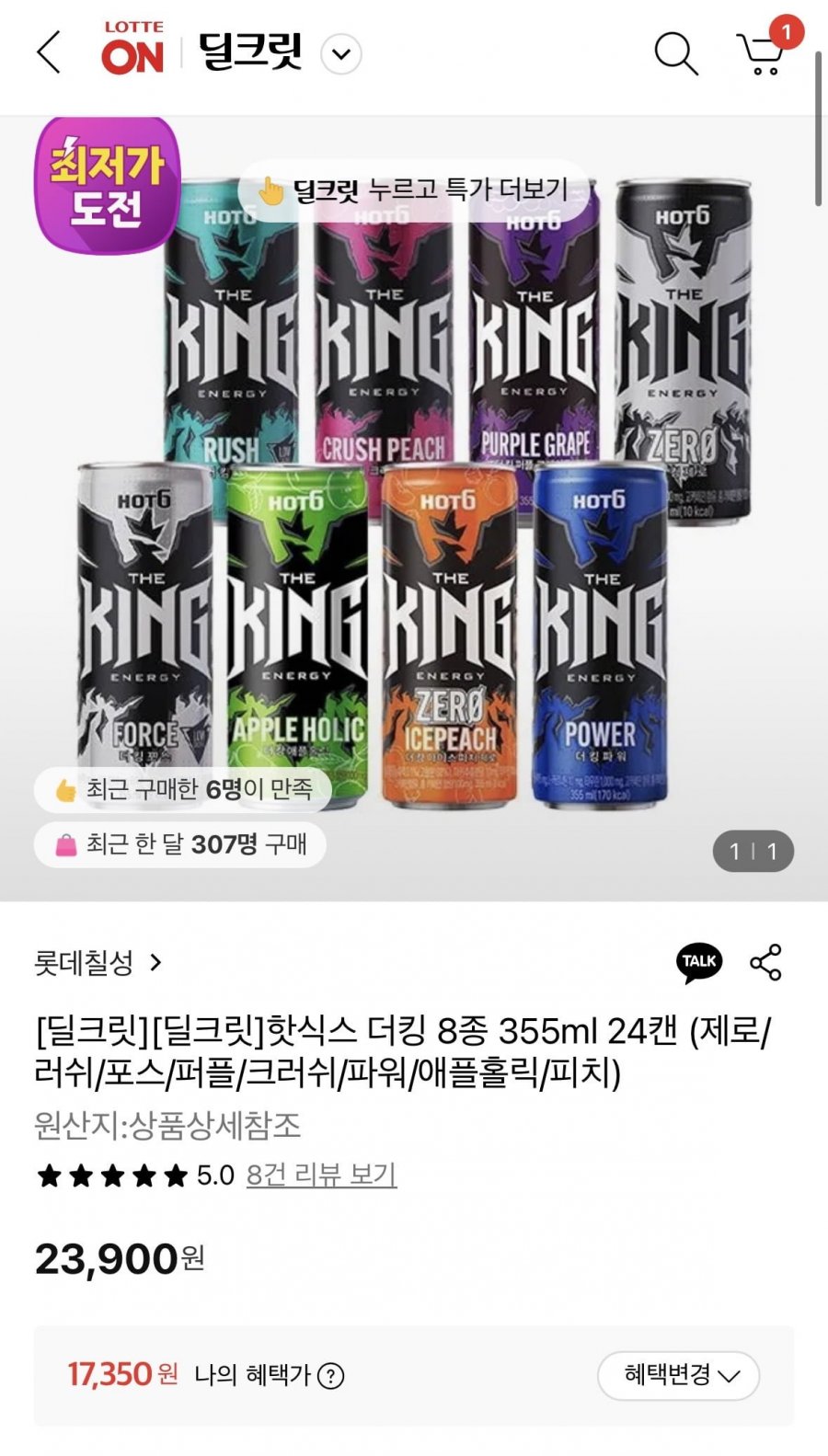
Task: Expand the 혜택변경 dropdown
Action: tap(679, 1375)
